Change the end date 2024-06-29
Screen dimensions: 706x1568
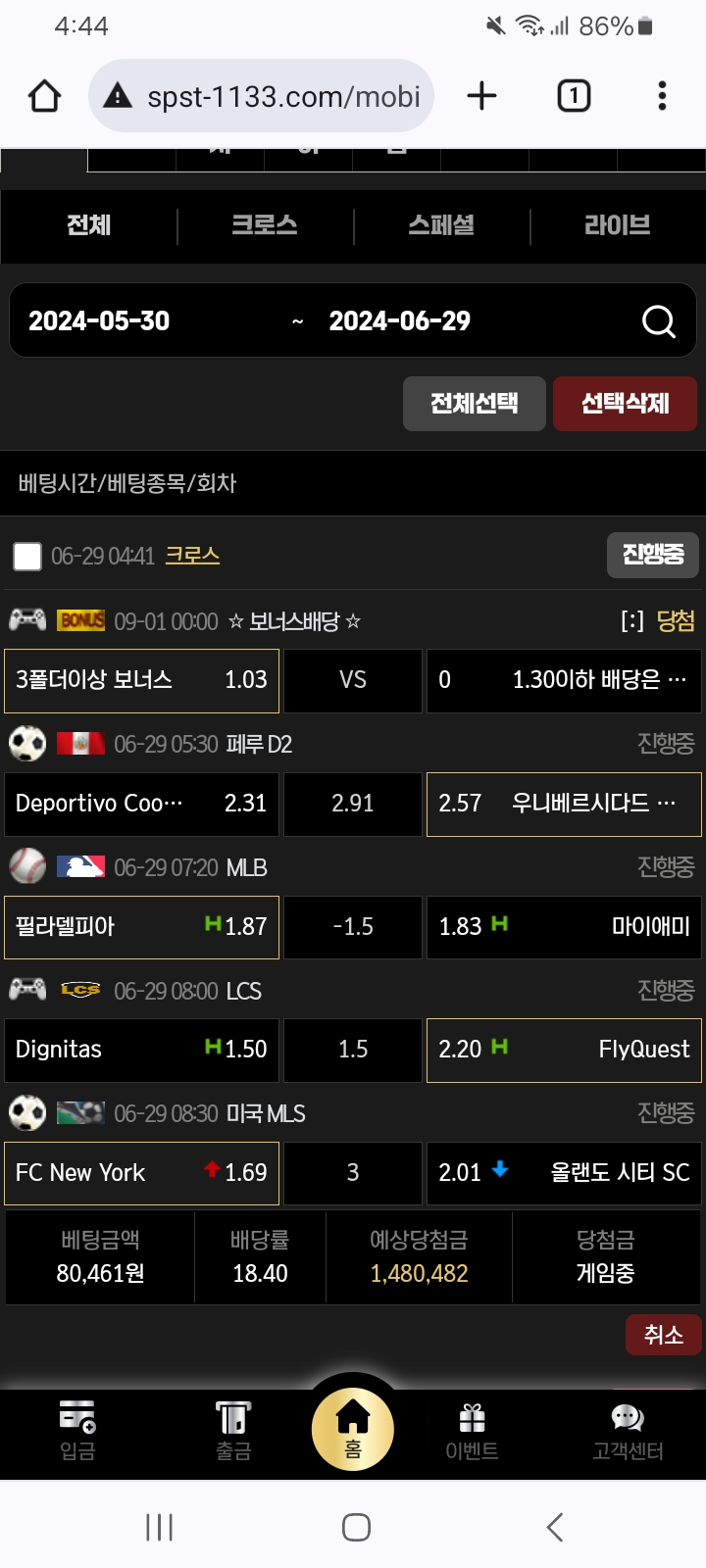400,321
